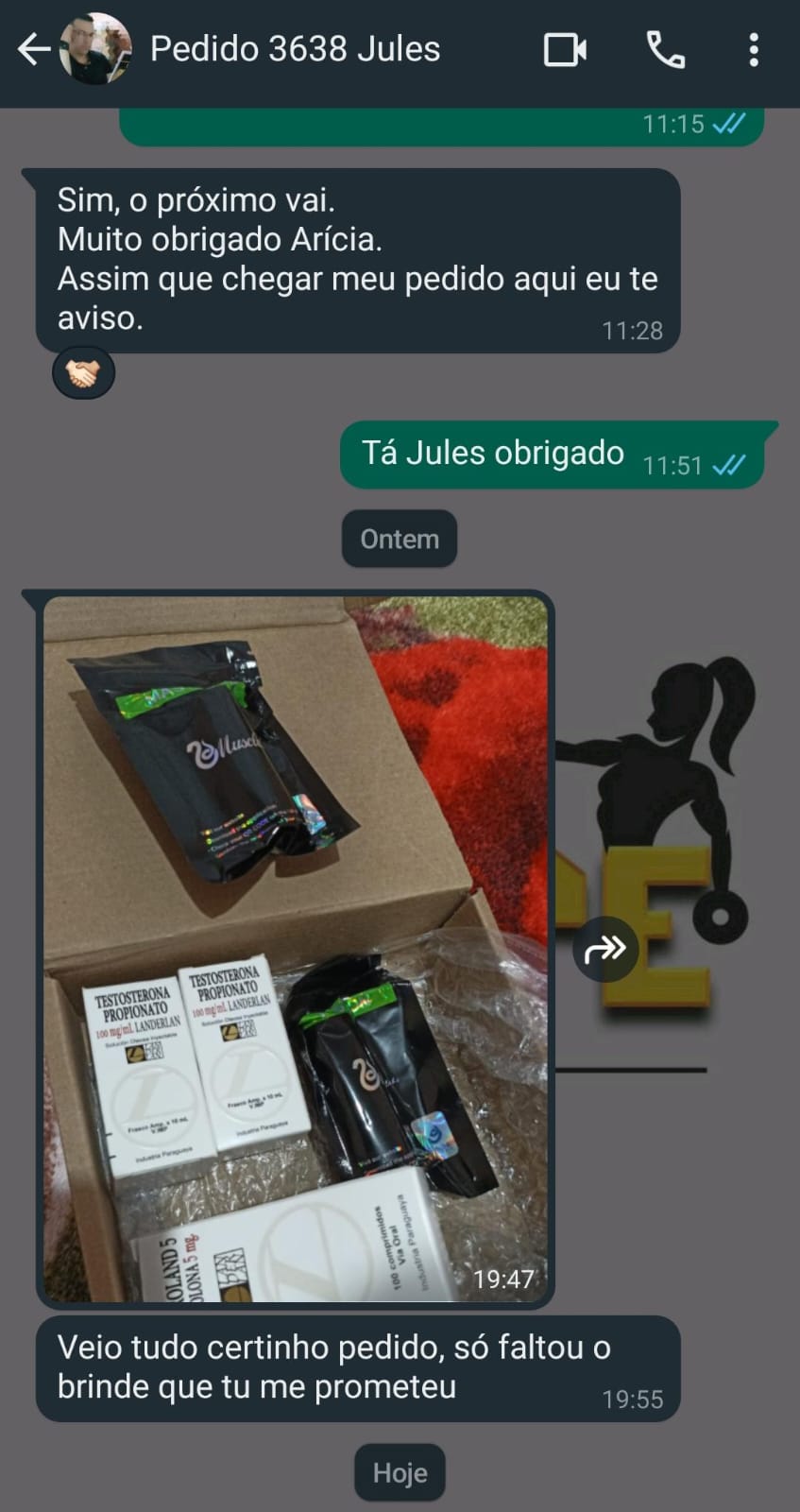The width and height of the screenshot is (800, 1512).
Task: Start a voice call with Jules
Action: click(665, 49)
